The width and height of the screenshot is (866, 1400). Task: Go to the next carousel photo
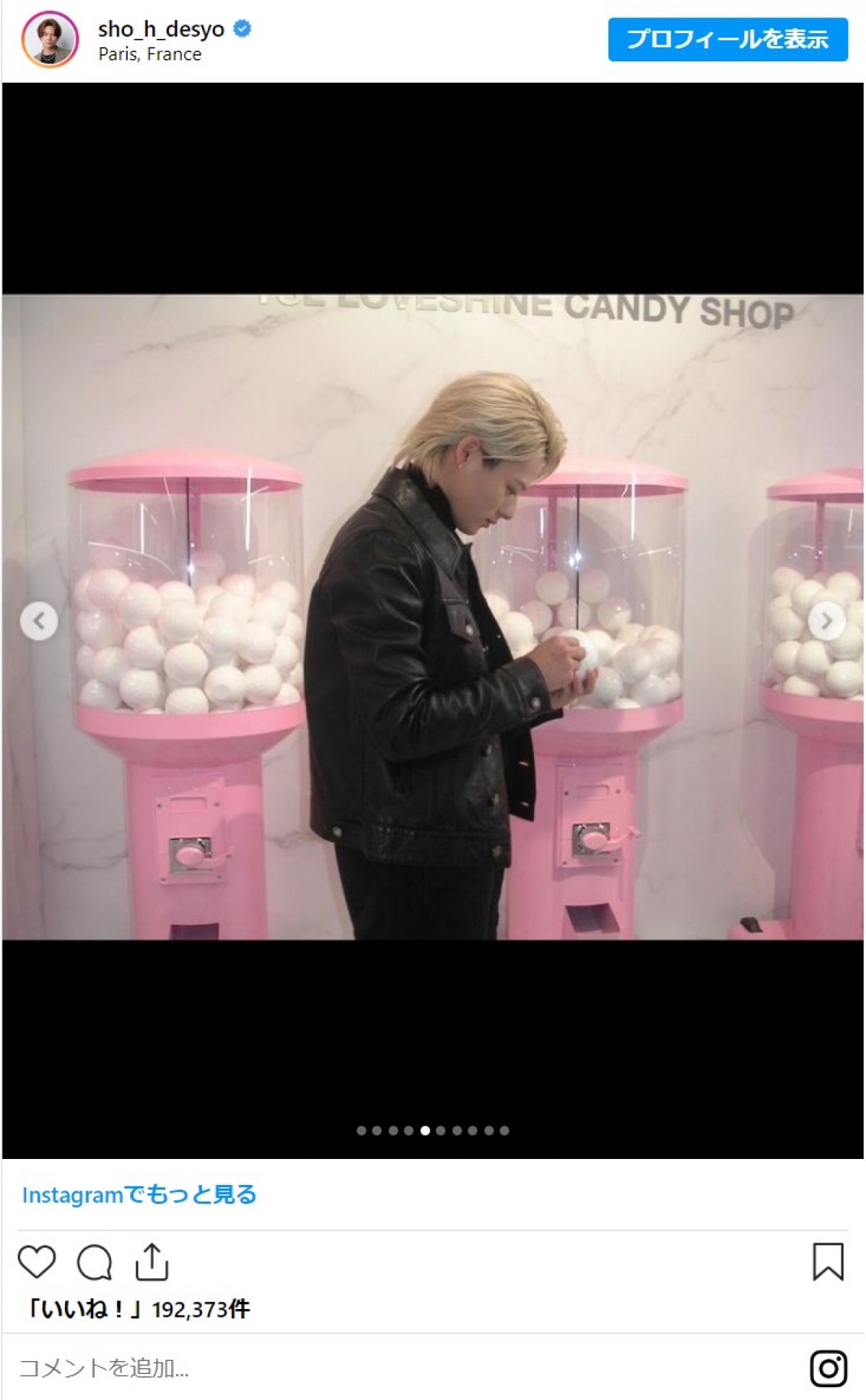(x=826, y=621)
